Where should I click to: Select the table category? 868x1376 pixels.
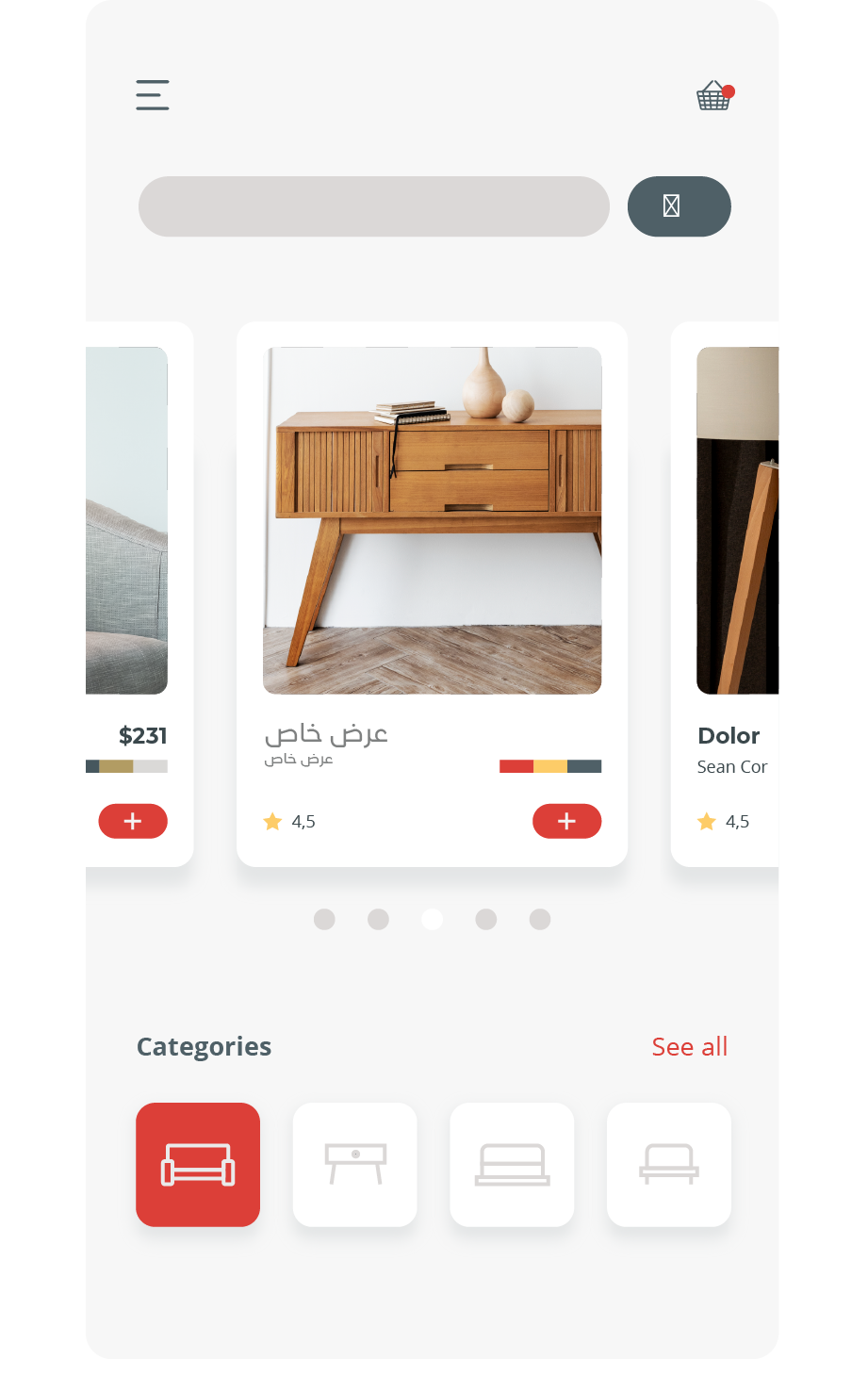pos(355,1164)
